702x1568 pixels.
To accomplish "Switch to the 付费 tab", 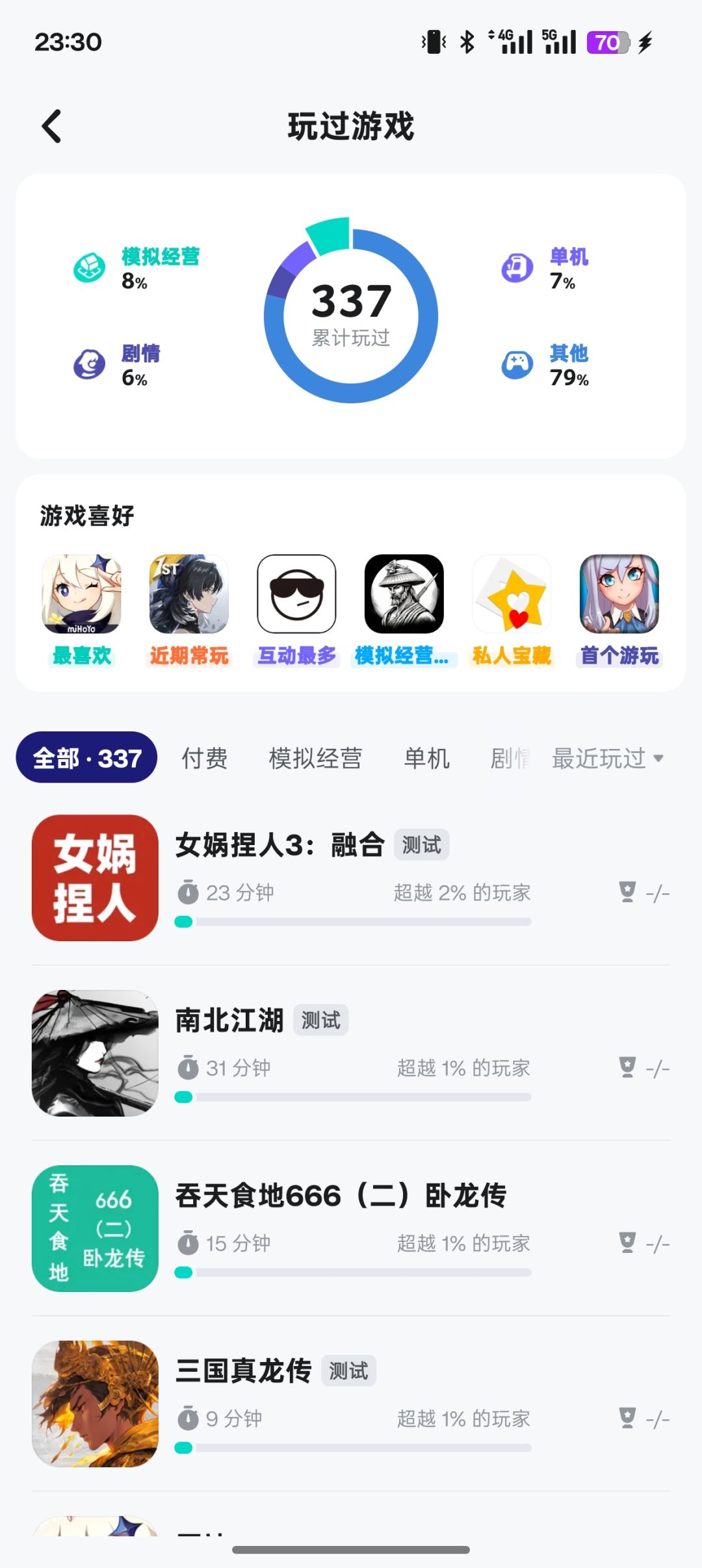I will coord(205,758).
